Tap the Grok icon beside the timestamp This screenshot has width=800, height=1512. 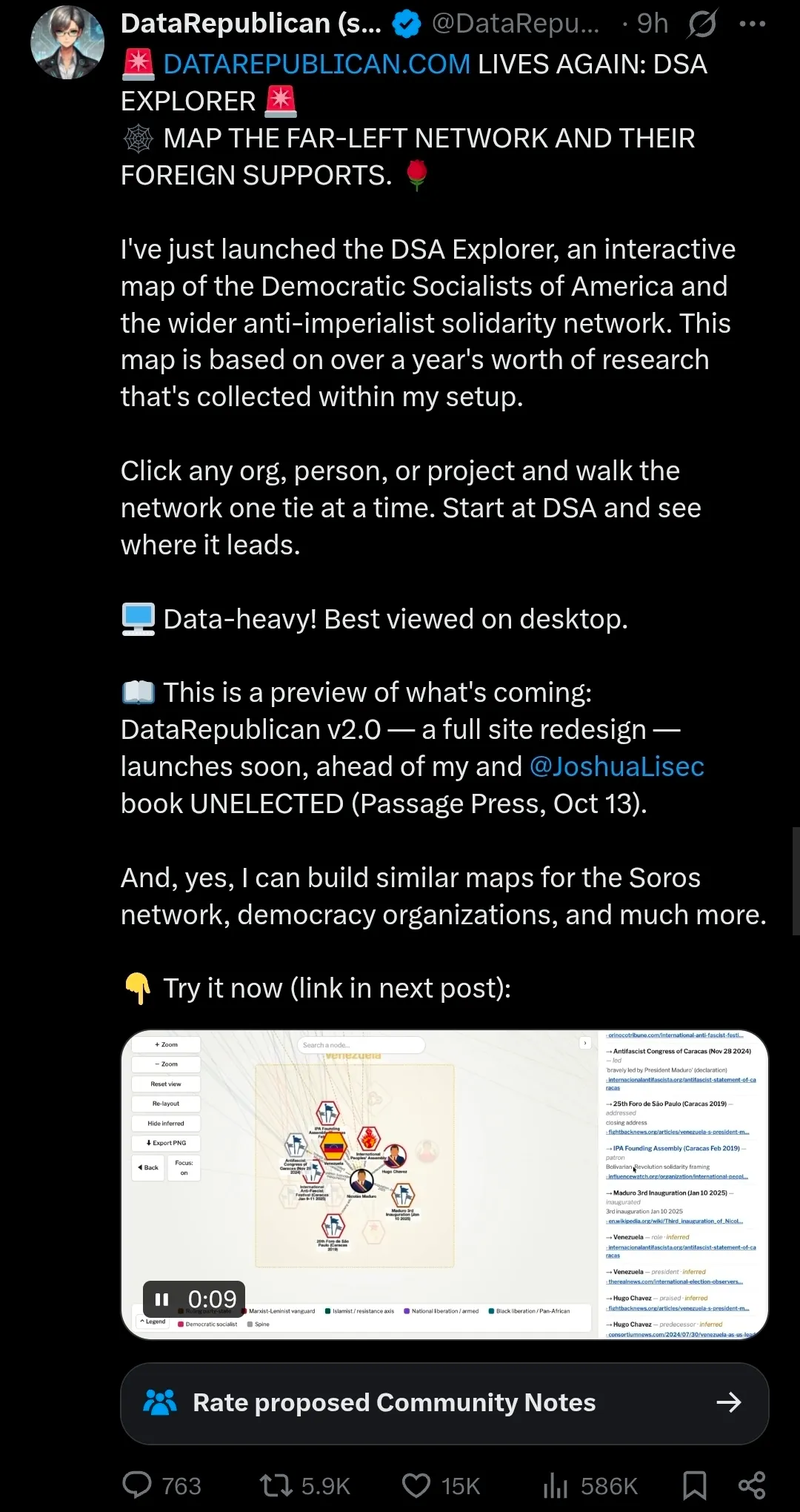pos(701,24)
